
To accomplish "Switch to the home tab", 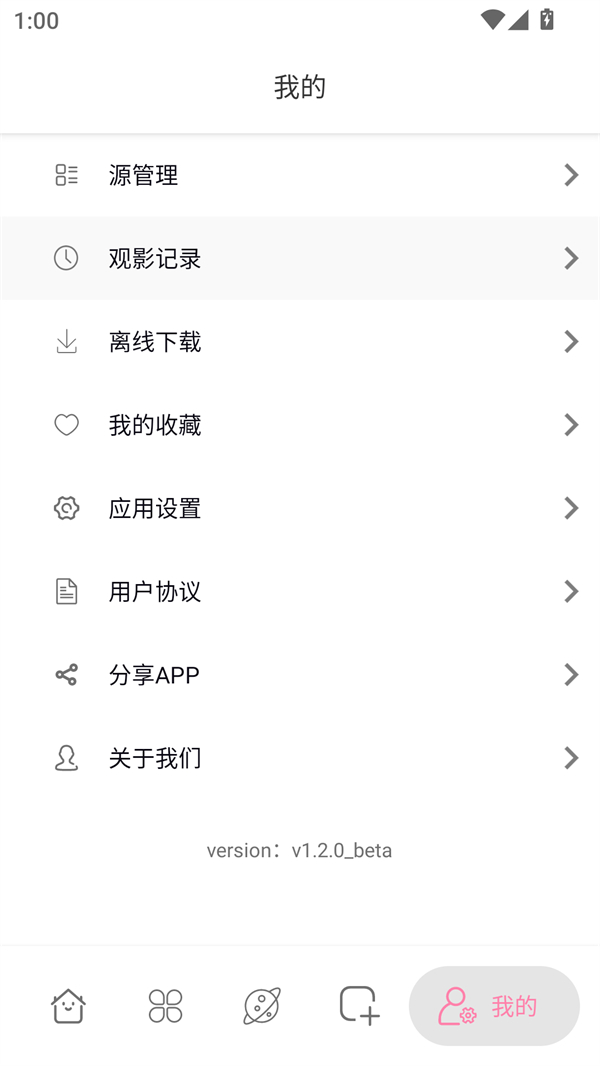I will (68, 1005).
